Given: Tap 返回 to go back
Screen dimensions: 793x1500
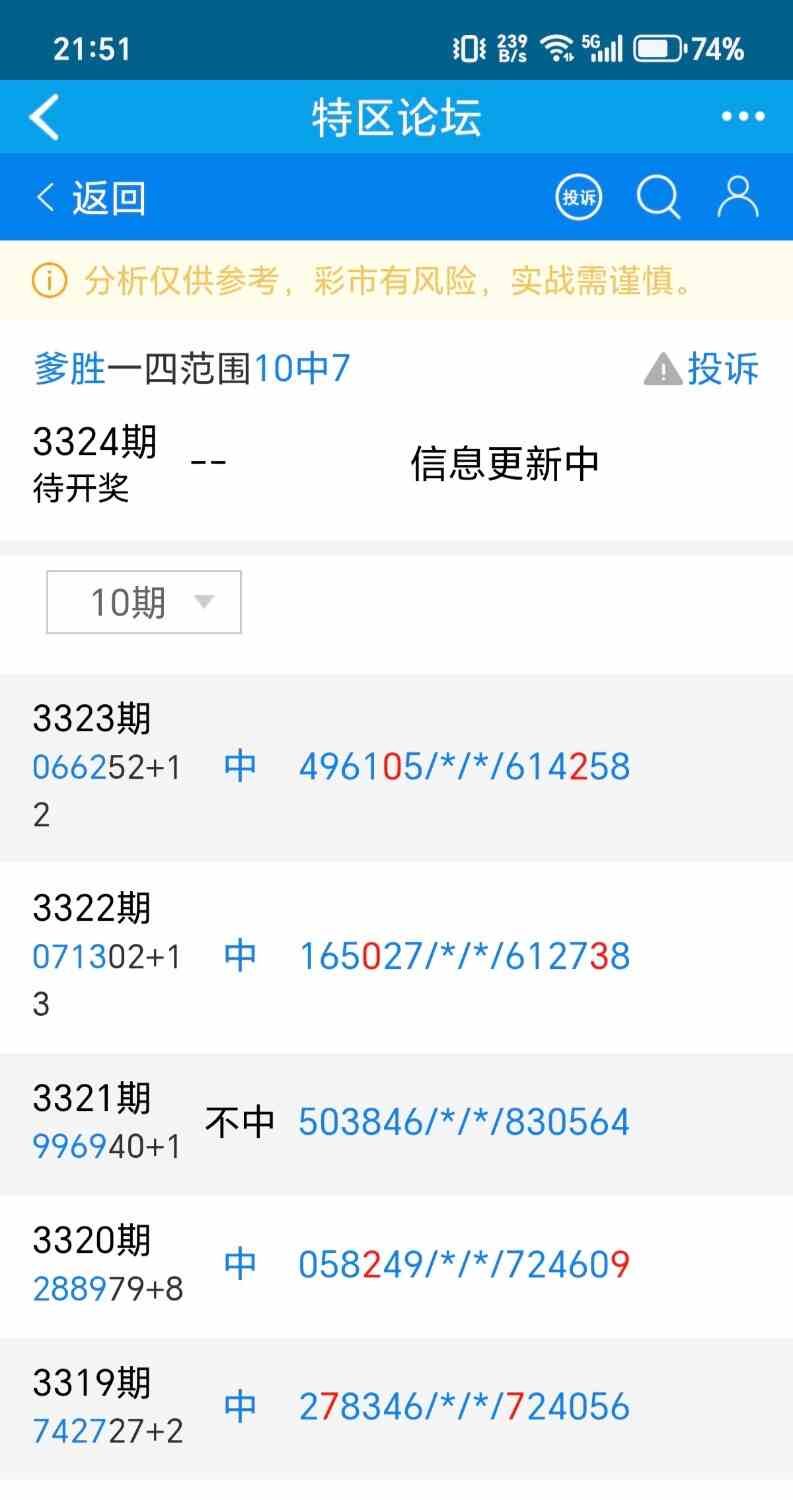Looking at the screenshot, I should click(x=100, y=197).
